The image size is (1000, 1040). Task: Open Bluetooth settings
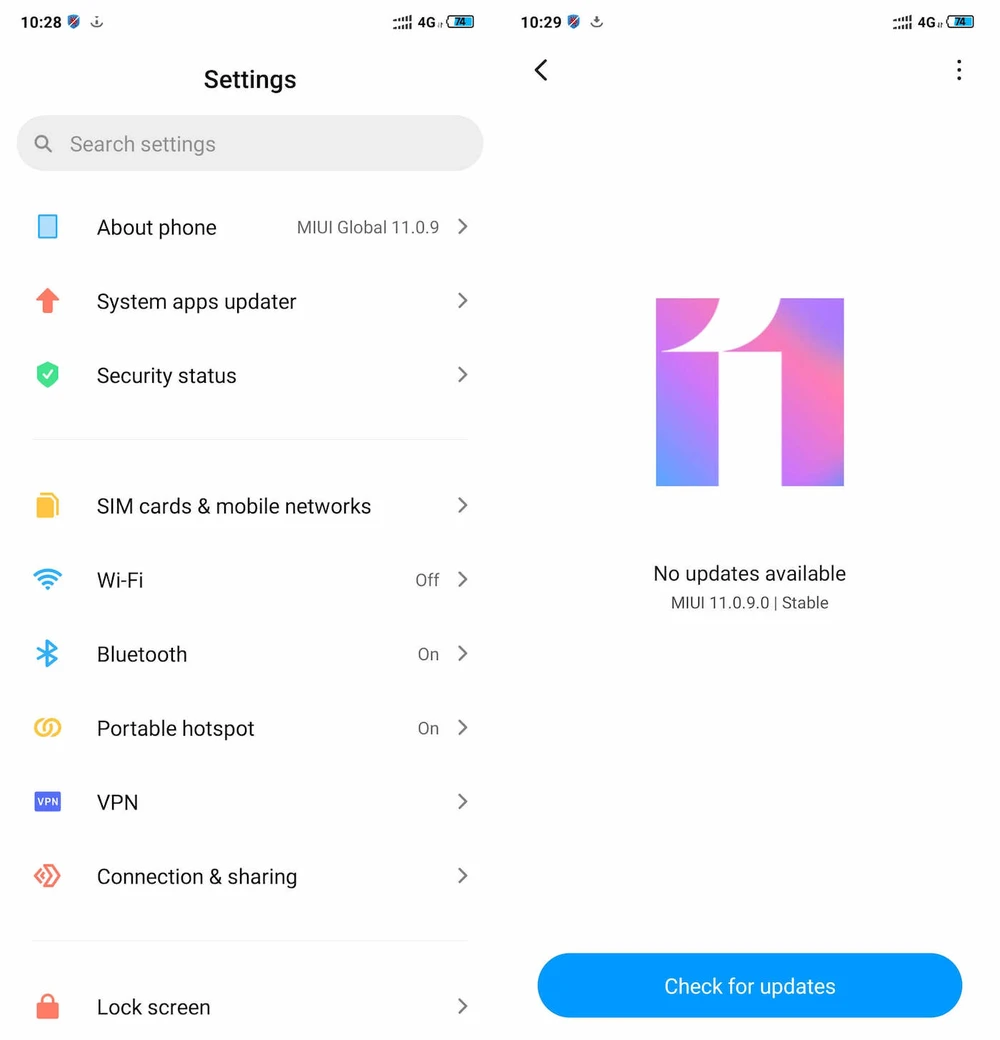[250, 654]
